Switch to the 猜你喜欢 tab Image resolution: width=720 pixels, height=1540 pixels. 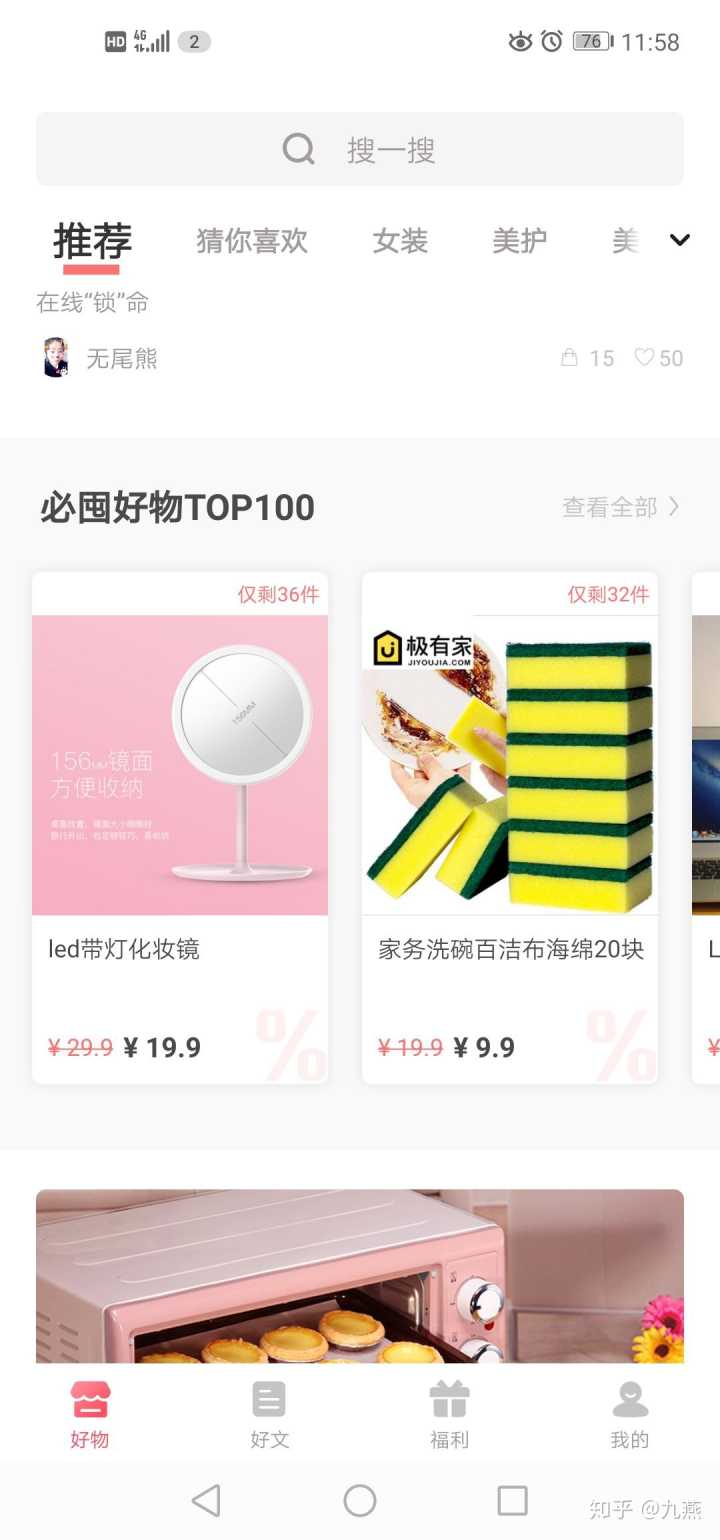point(252,241)
